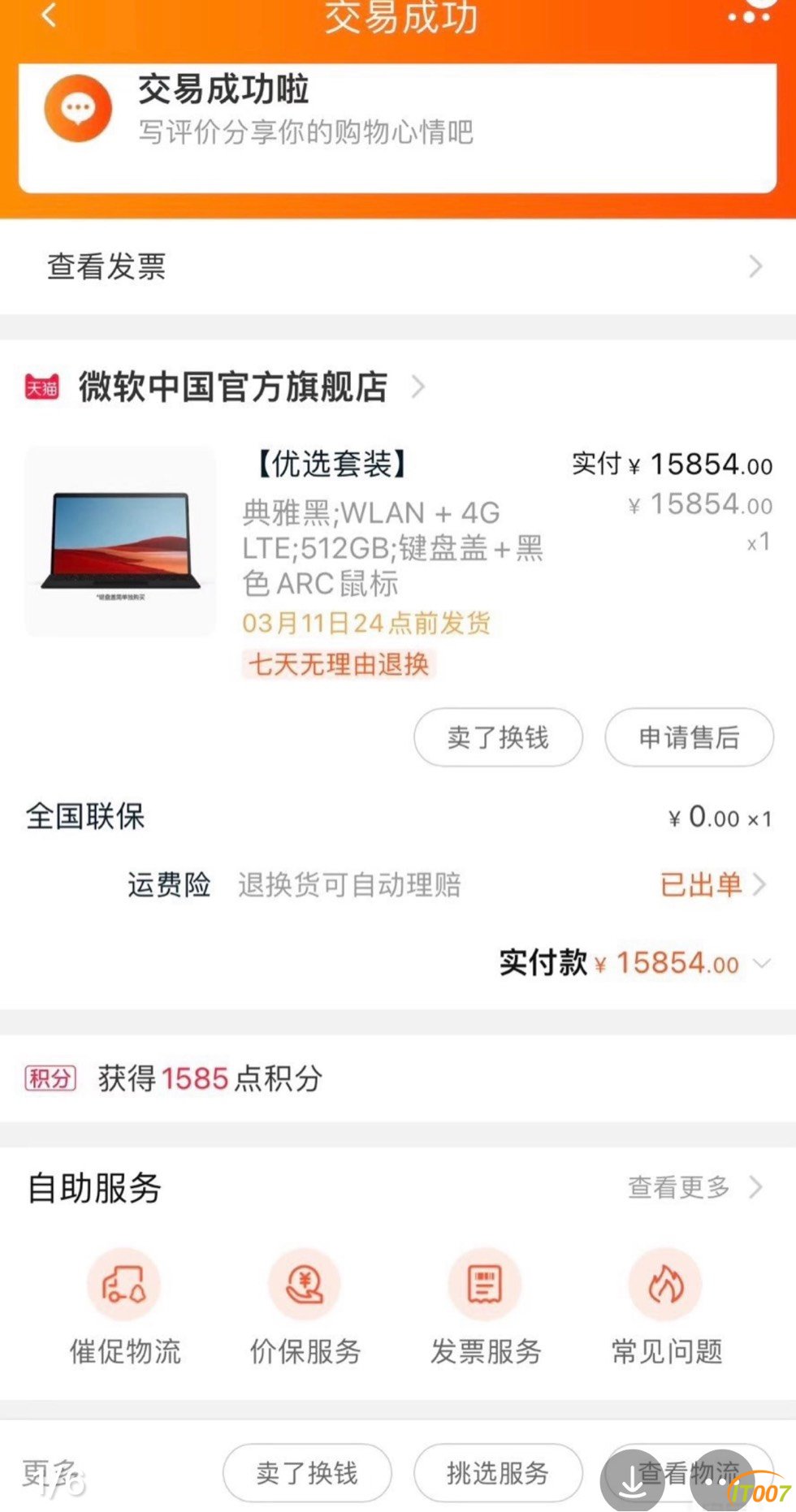Viewport: 796px width, 1512px height.
Task: Go back using the top-left arrow
Action: pos(49,15)
